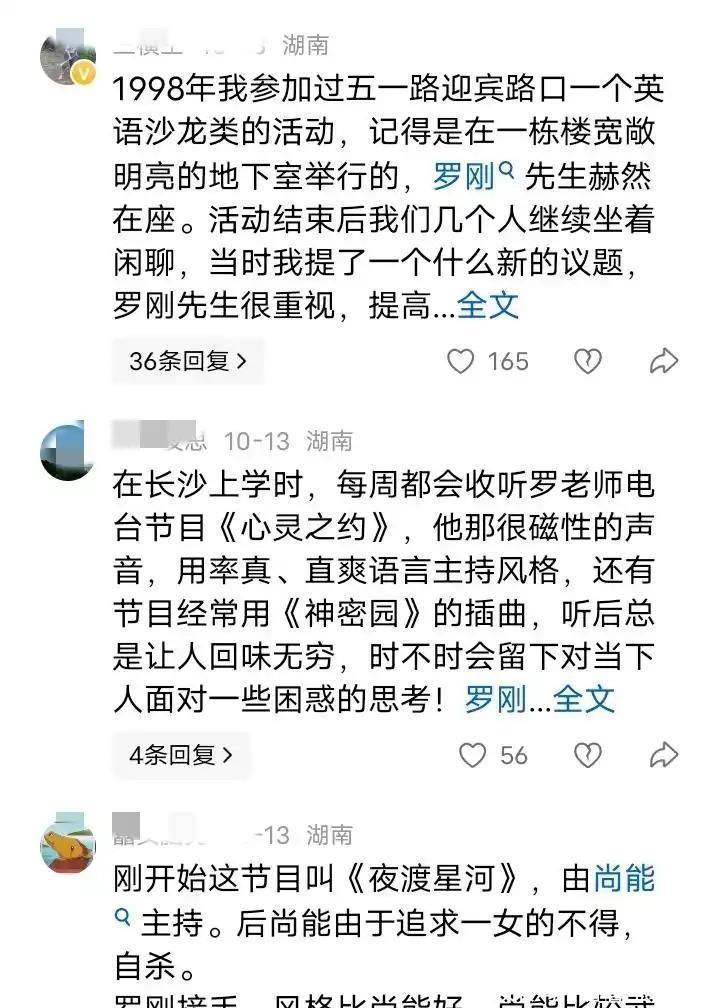Open 4条回复 replies

click(181, 755)
